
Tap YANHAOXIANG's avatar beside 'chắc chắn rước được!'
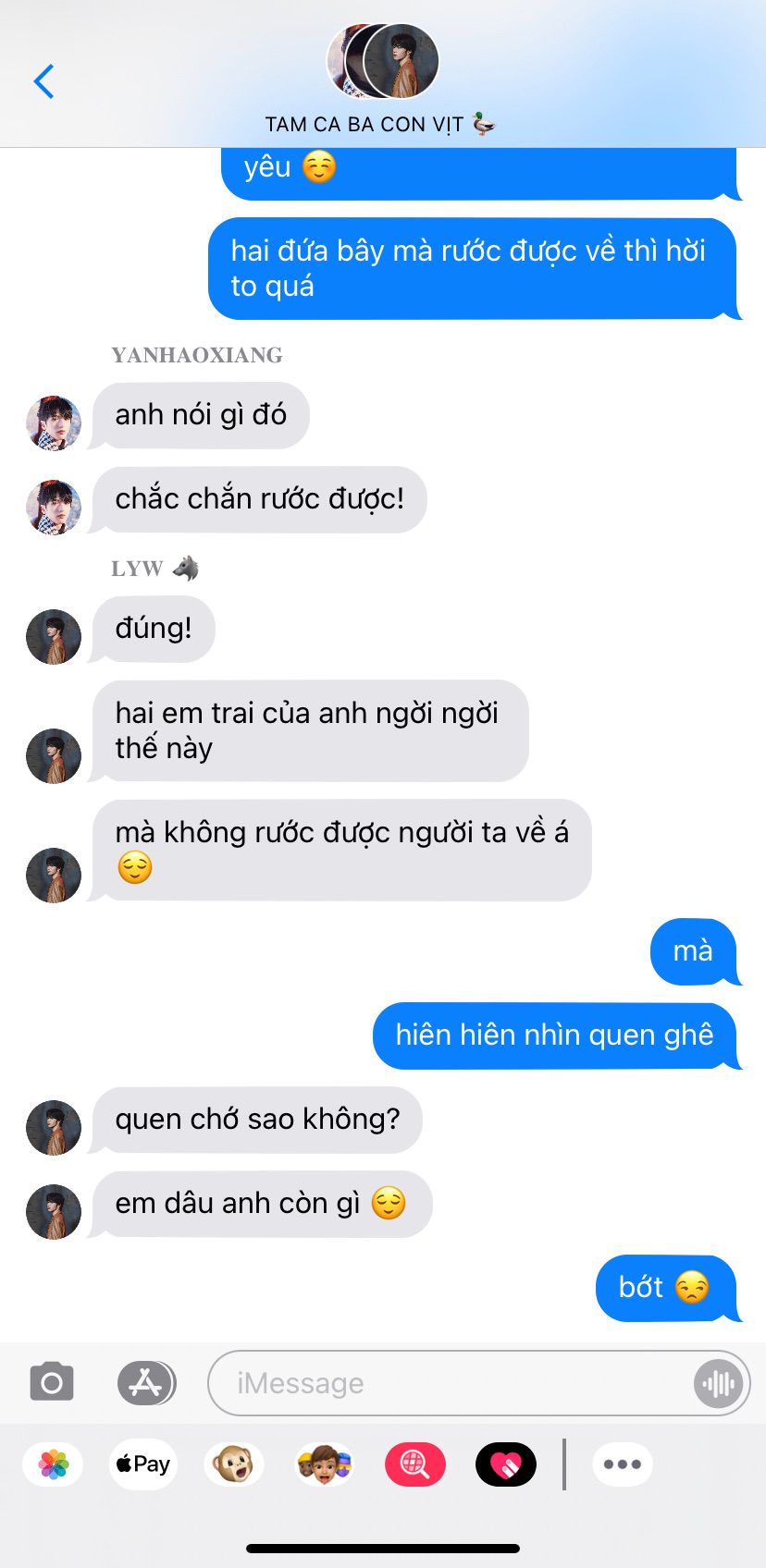(54, 507)
